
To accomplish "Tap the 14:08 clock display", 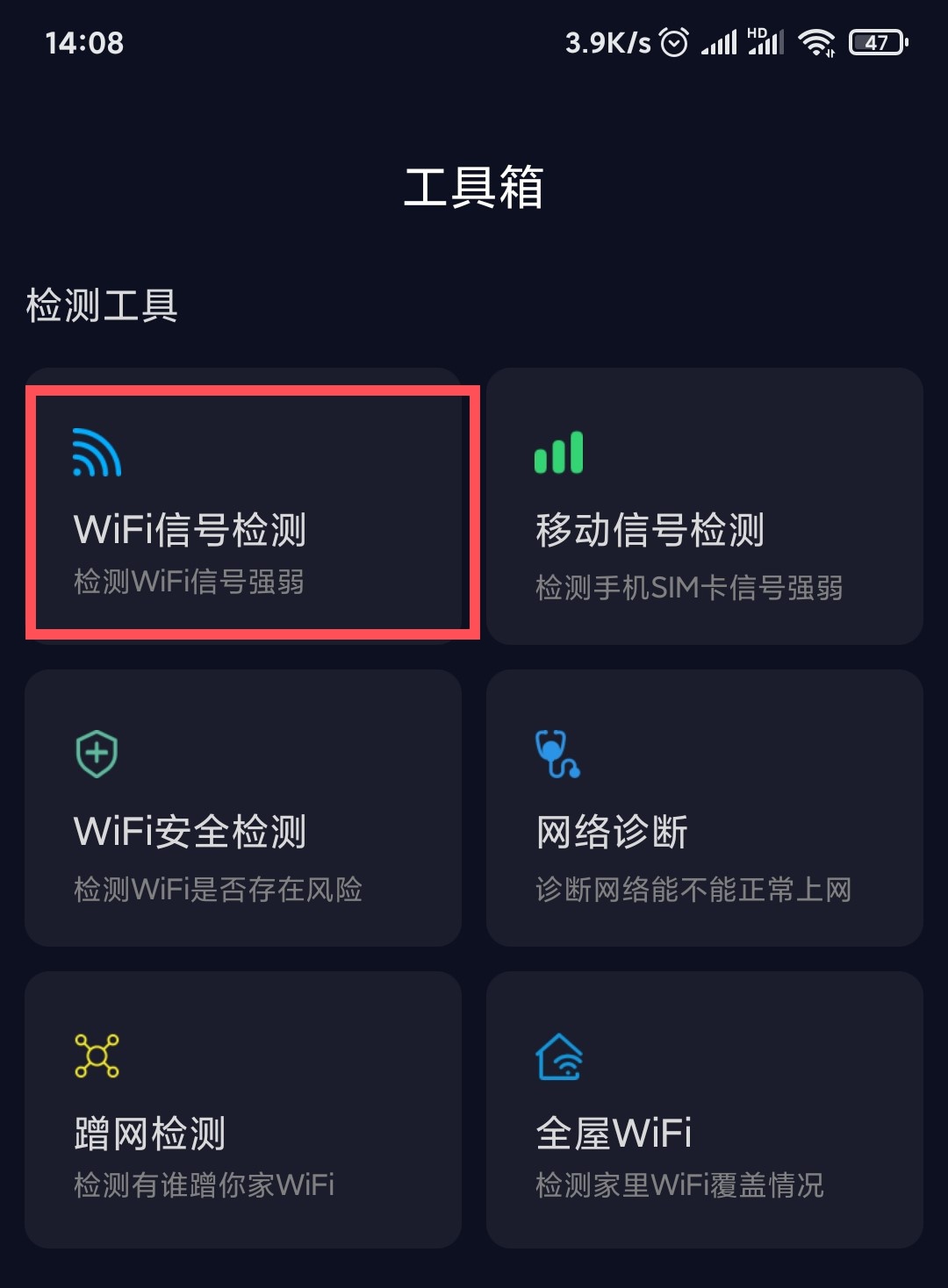I will [85, 41].
